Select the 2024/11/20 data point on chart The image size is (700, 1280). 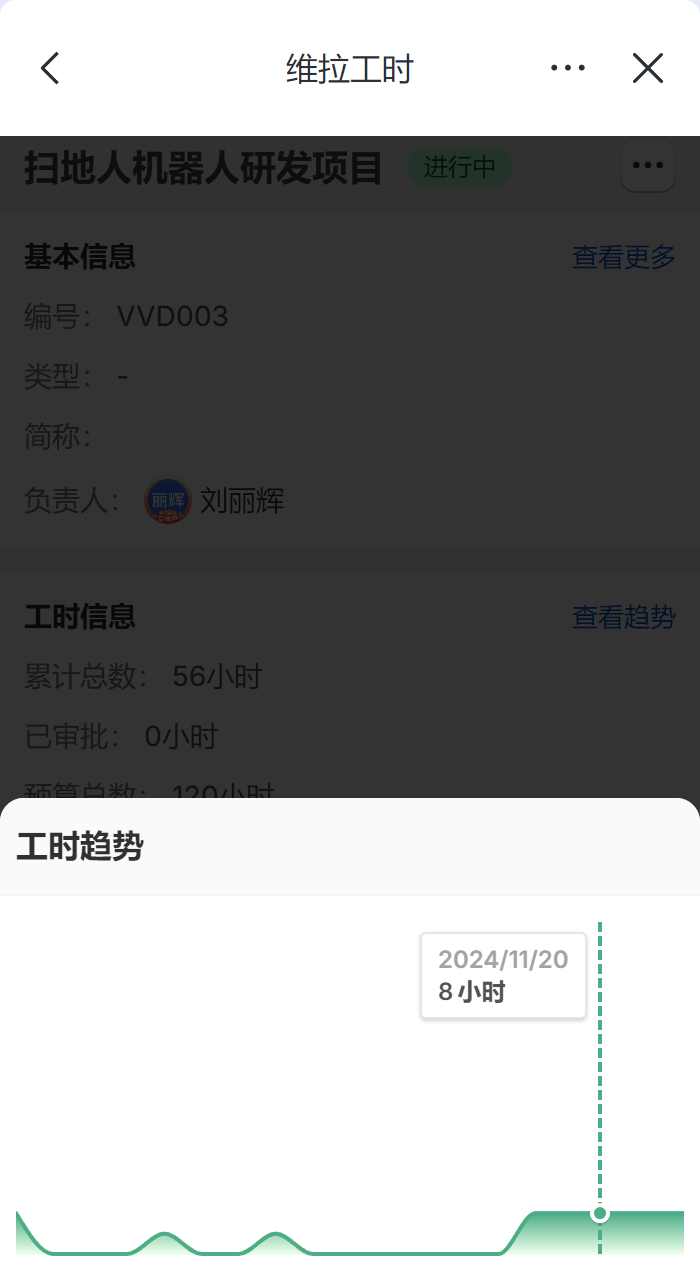coord(600,1214)
